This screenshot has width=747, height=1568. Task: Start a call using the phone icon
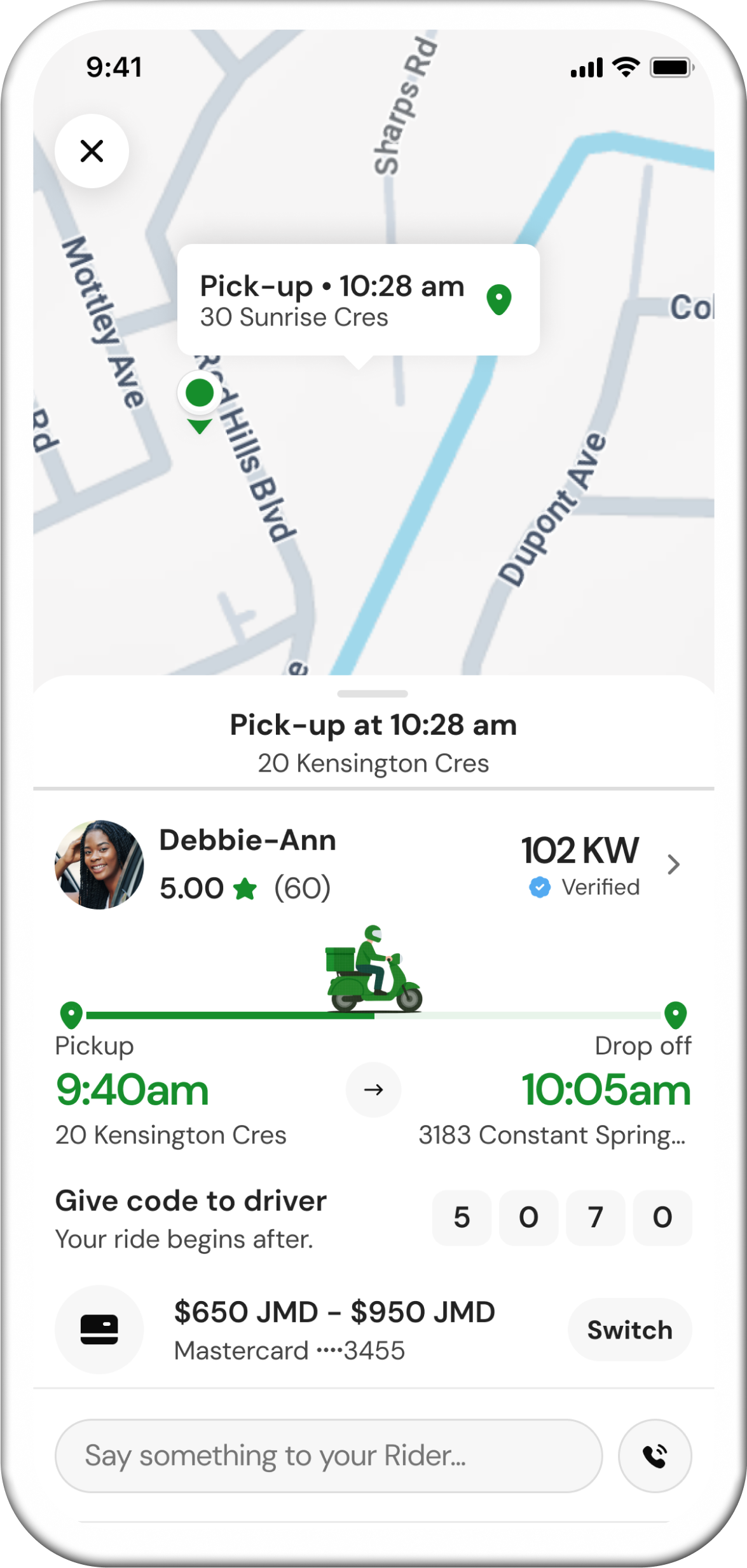[x=654, y=1456]
